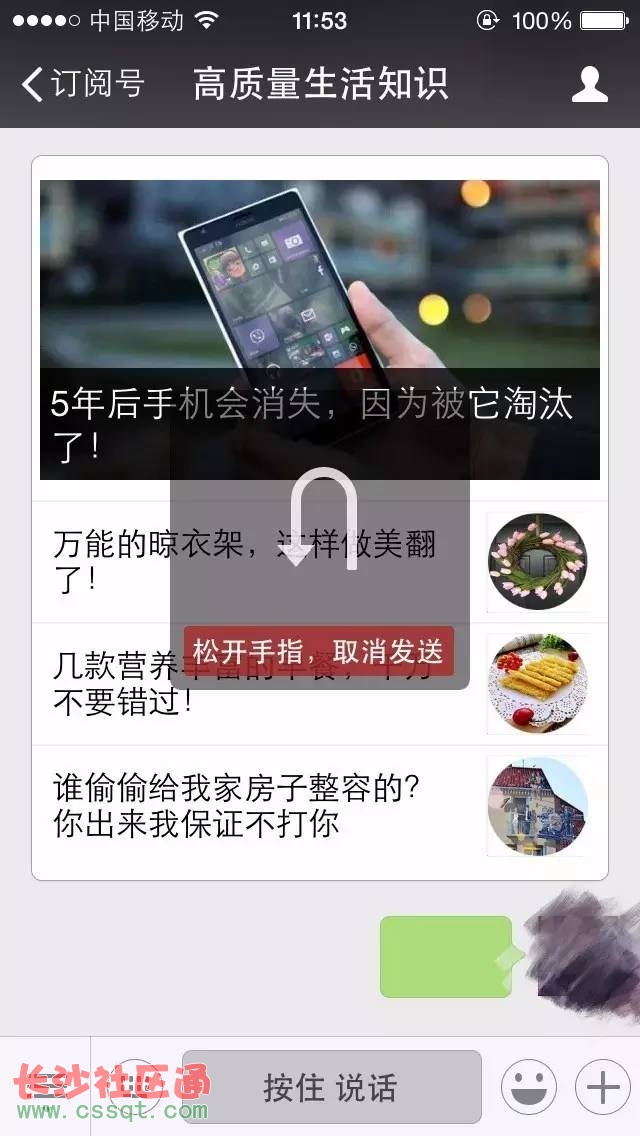Open article 5年后手机会消失
Viewport: 640px width, 1136px height.
pos(320,300)
